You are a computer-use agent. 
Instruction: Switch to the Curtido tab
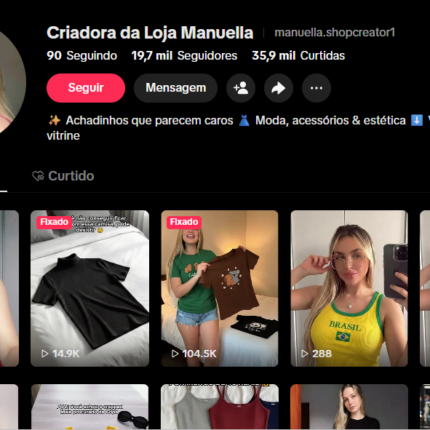pos(63,176)
